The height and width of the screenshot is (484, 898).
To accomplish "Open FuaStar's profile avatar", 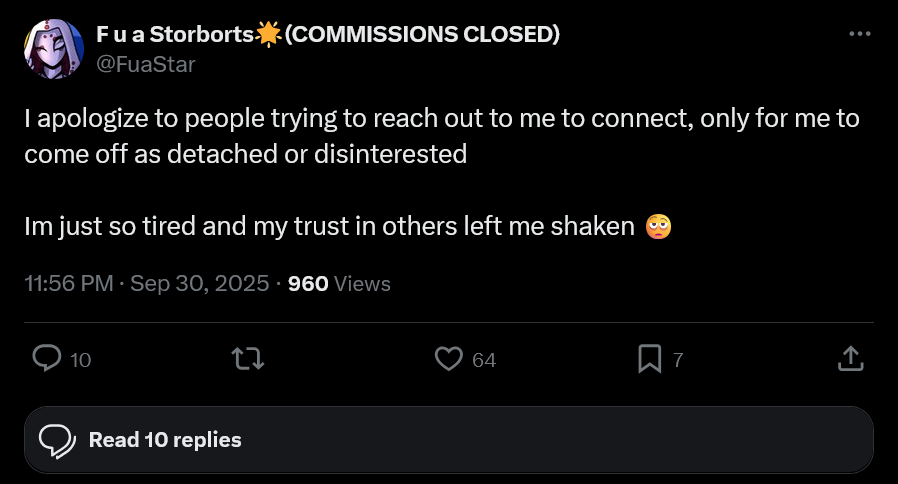I will tap(53, 49).
